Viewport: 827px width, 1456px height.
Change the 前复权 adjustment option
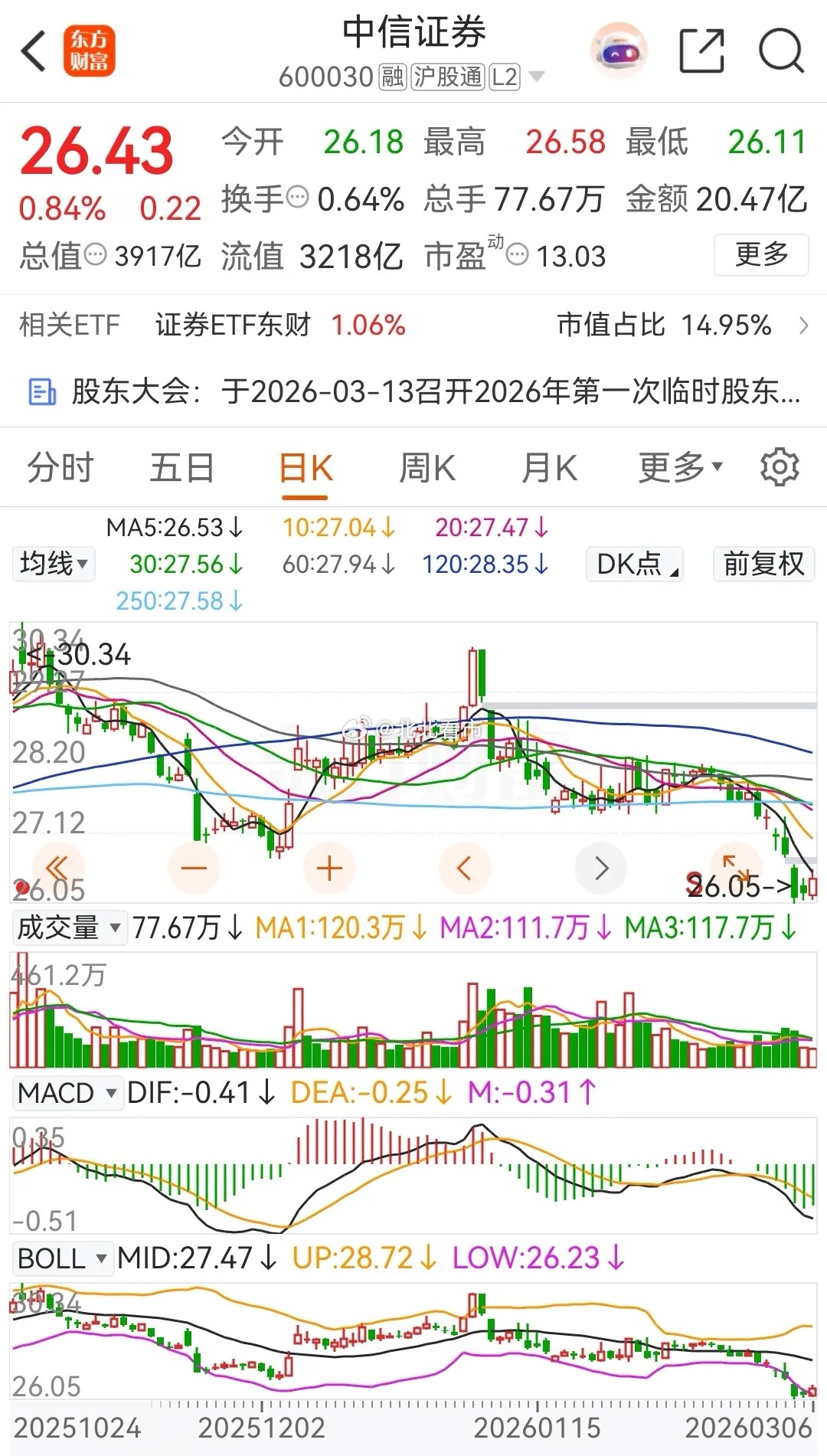pos(763,564)
